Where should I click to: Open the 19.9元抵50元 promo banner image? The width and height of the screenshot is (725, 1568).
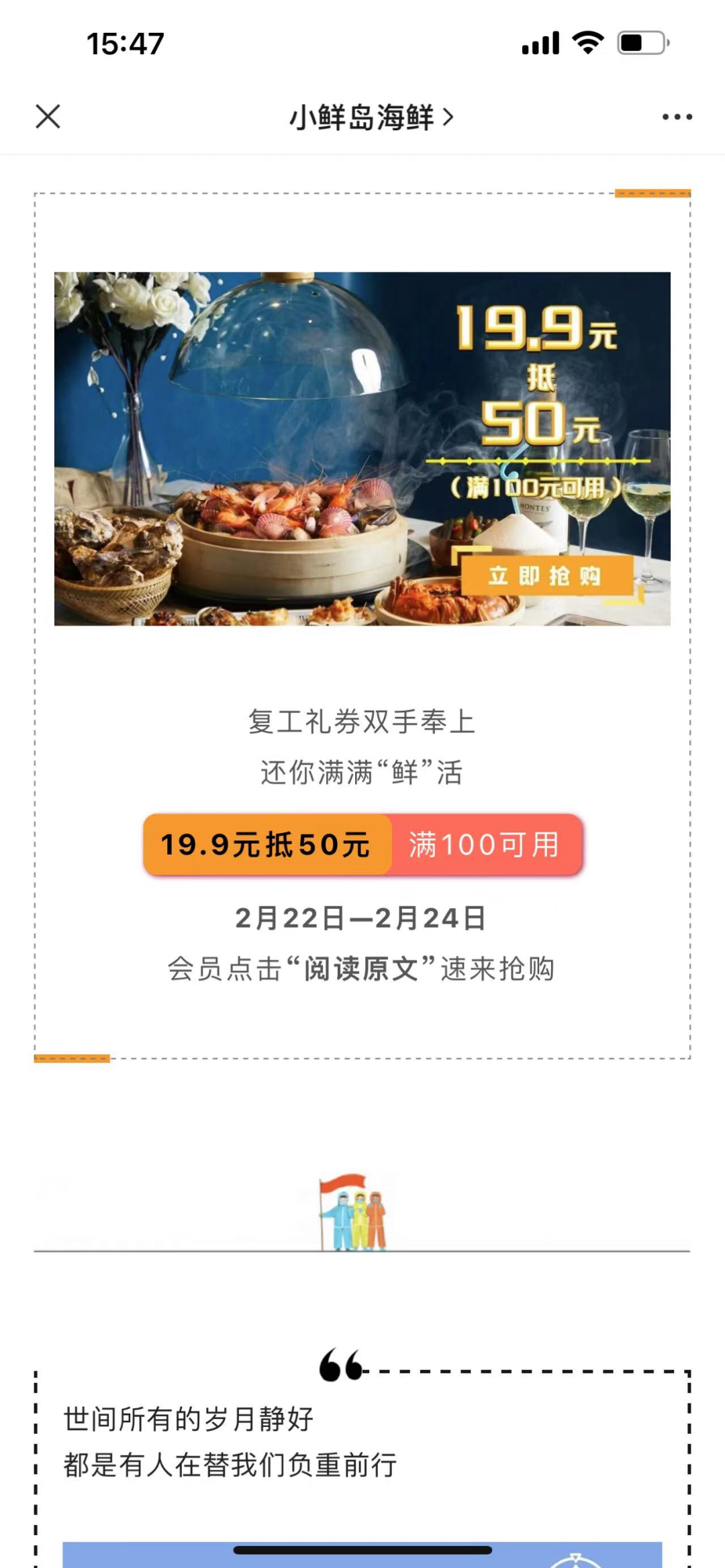coord(362,448)
